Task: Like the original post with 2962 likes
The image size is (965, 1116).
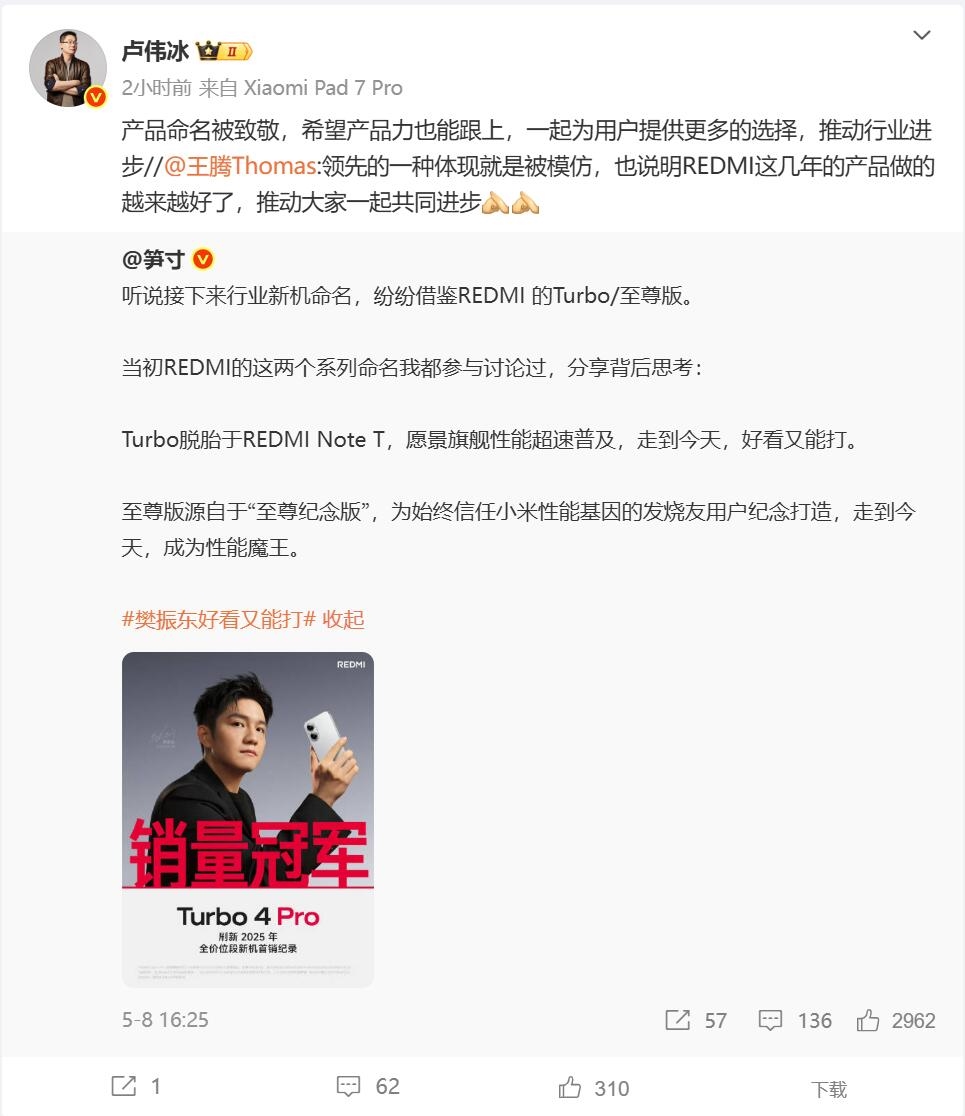Action: coord(895,1020)
